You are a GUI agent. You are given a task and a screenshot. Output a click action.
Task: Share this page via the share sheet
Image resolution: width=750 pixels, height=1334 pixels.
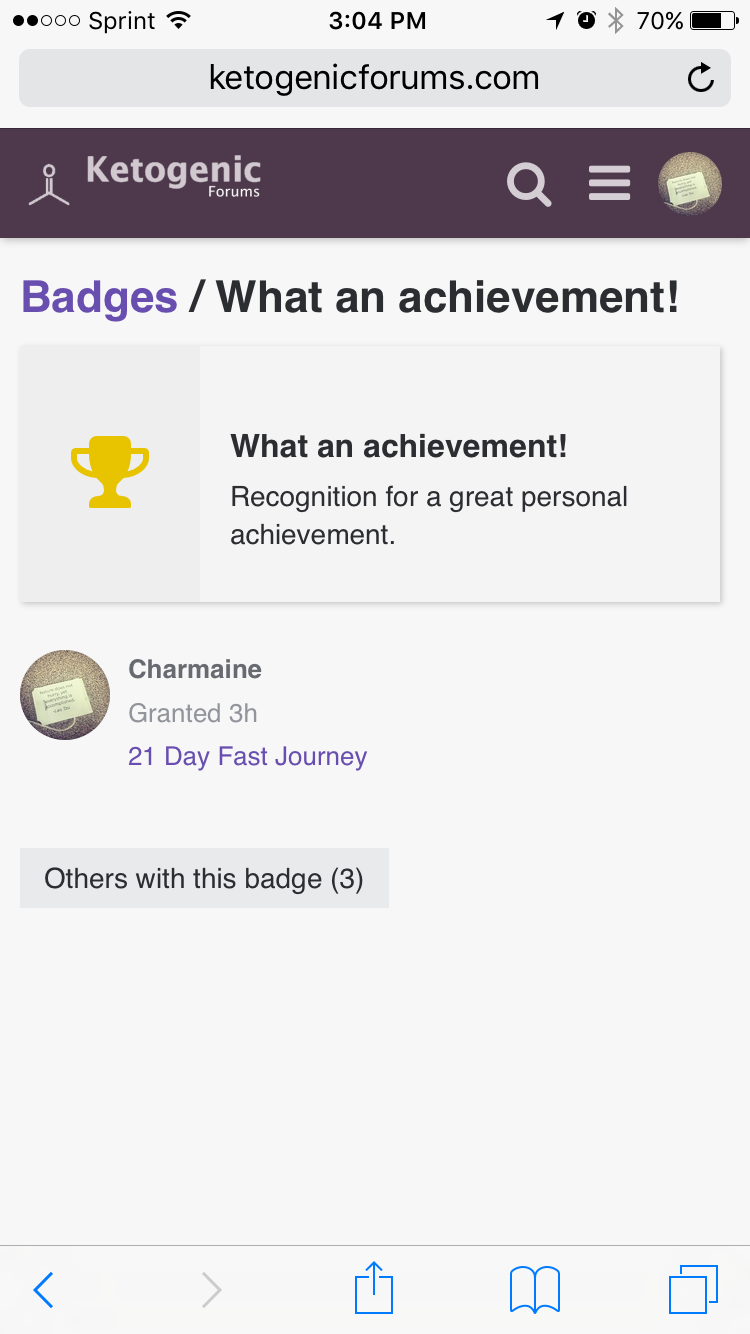click(374, 1287)
